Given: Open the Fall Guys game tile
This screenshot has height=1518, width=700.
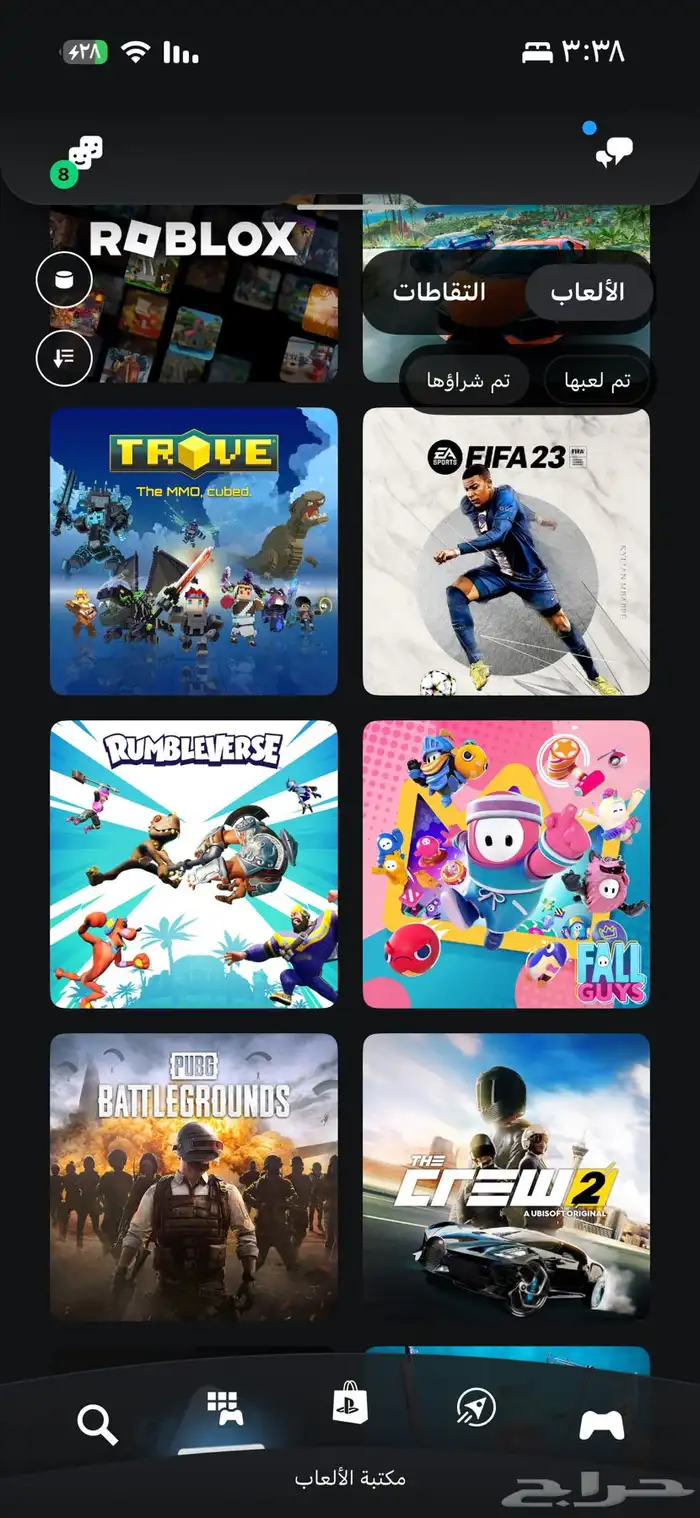Looking at the screenshot, I should click(506, 864).
